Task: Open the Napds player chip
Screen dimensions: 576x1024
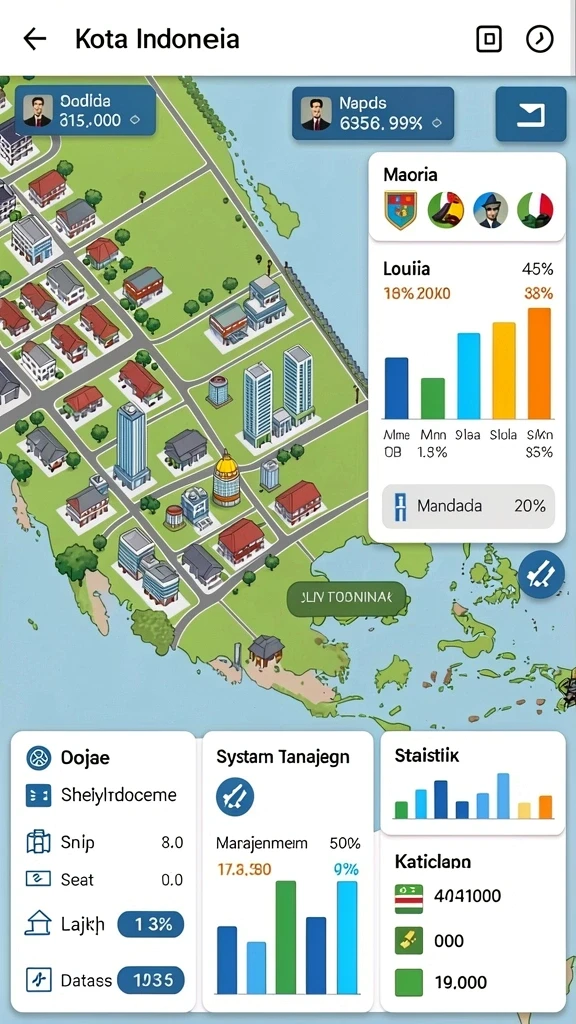Action: 372,114
